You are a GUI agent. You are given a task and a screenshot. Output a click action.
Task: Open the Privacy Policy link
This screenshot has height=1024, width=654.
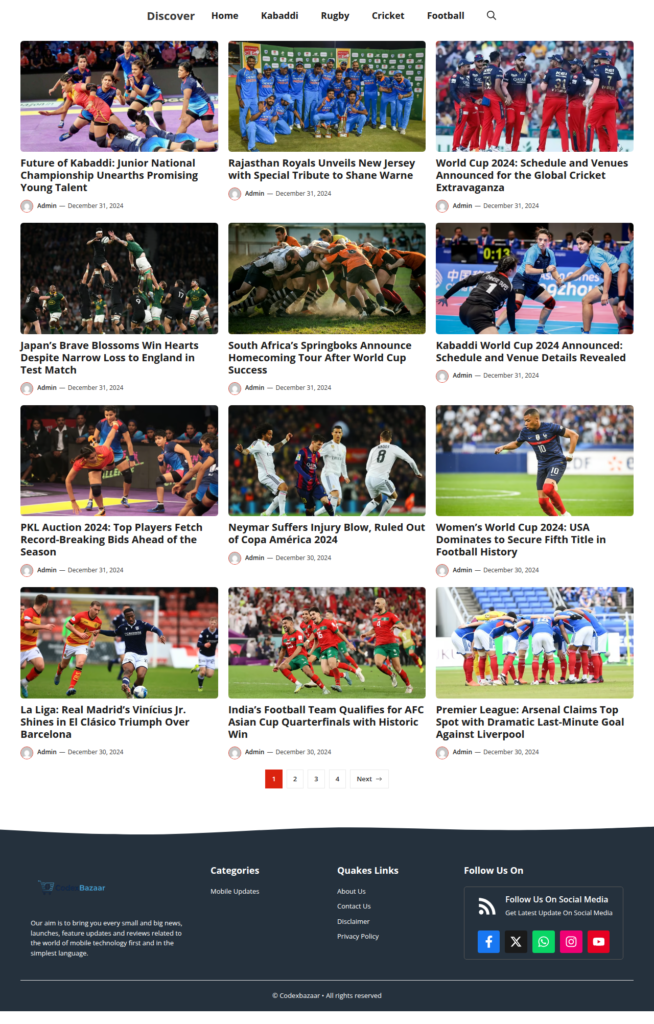(x=358, y=936)
